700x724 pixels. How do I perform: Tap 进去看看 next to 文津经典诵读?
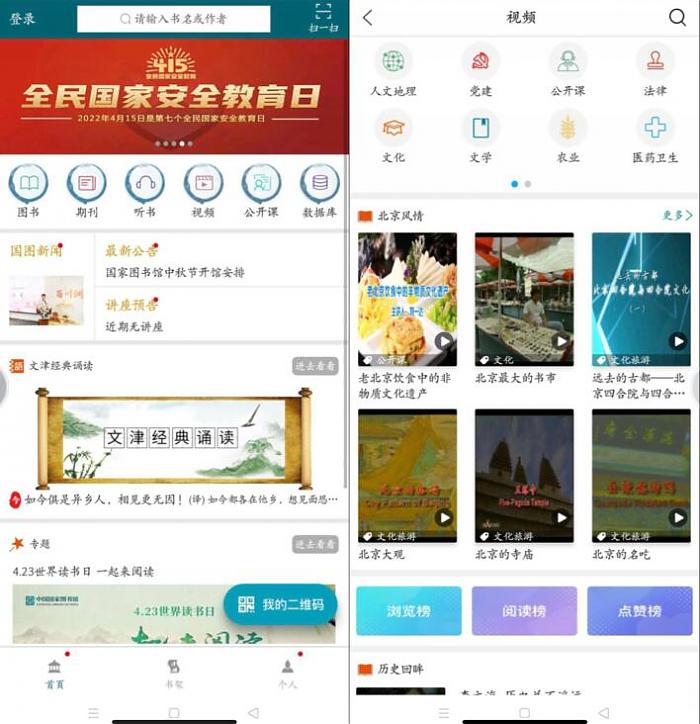pos(315,366)
